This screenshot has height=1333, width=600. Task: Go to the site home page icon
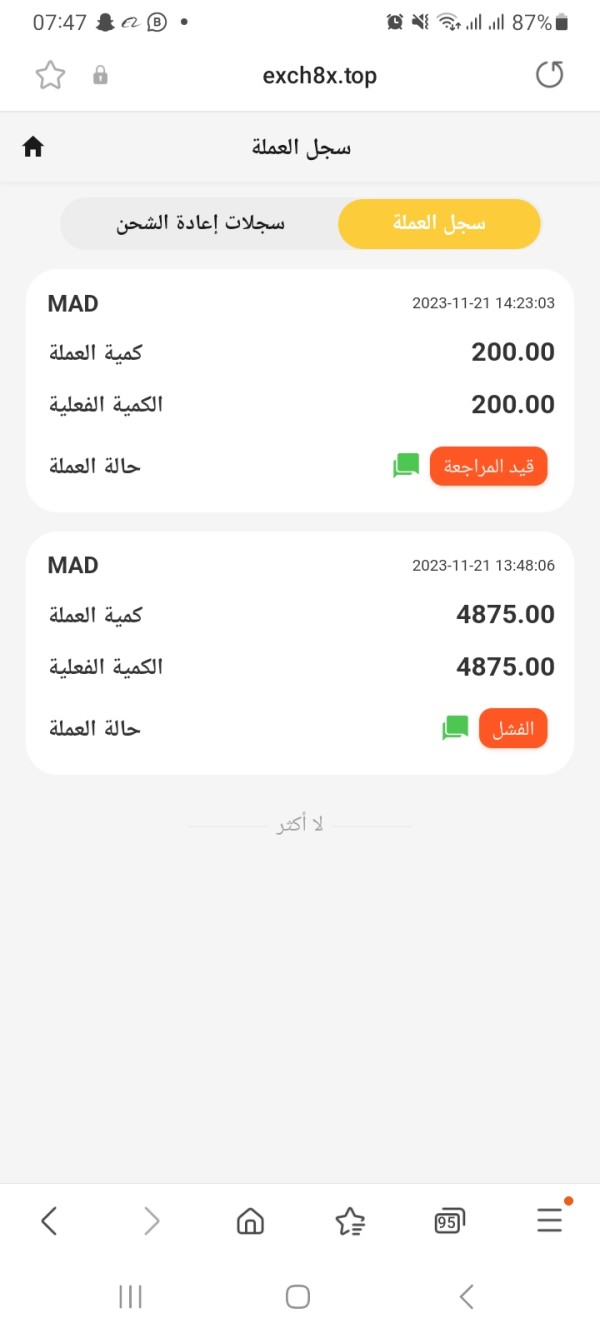[33, 148]
